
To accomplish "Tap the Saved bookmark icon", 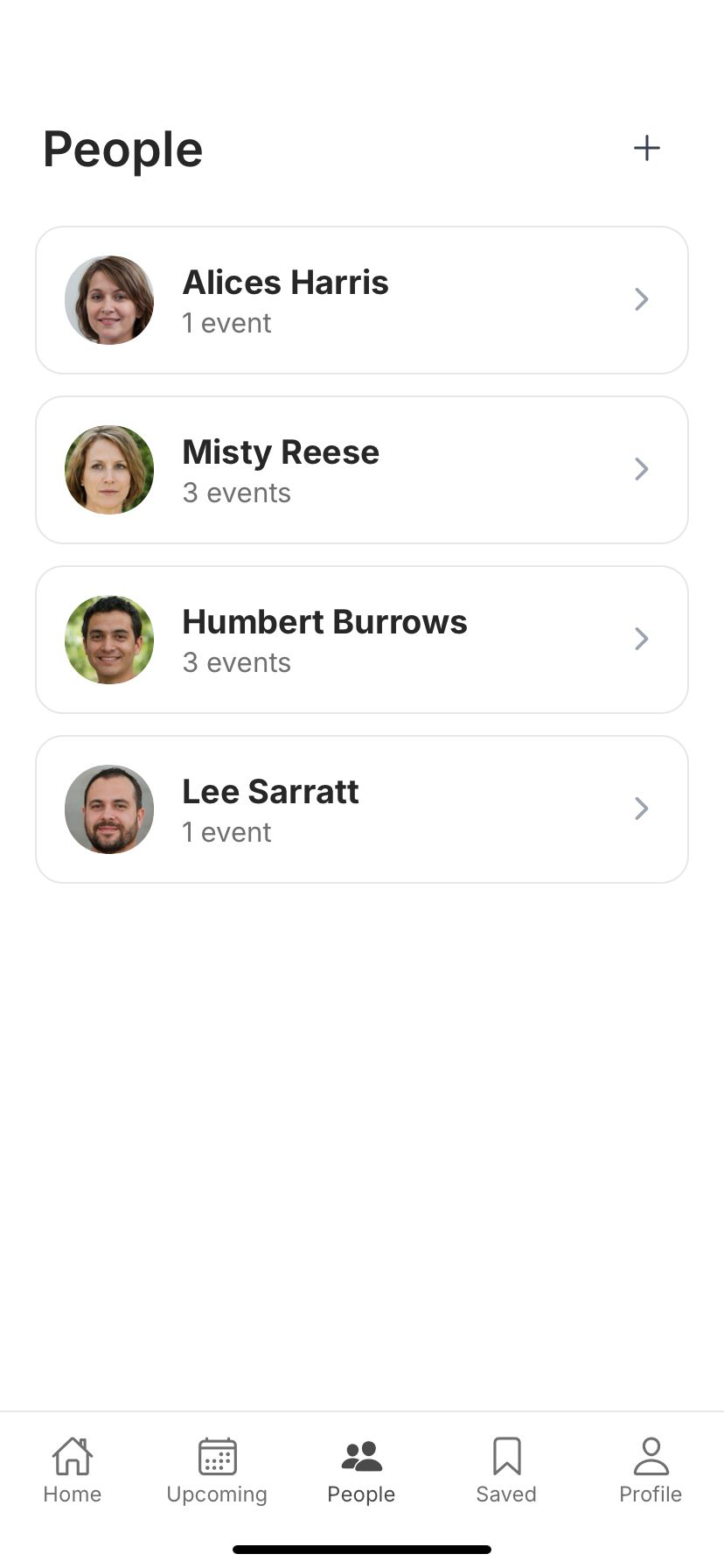I will pyautogui.click(x=506, y=1452).
